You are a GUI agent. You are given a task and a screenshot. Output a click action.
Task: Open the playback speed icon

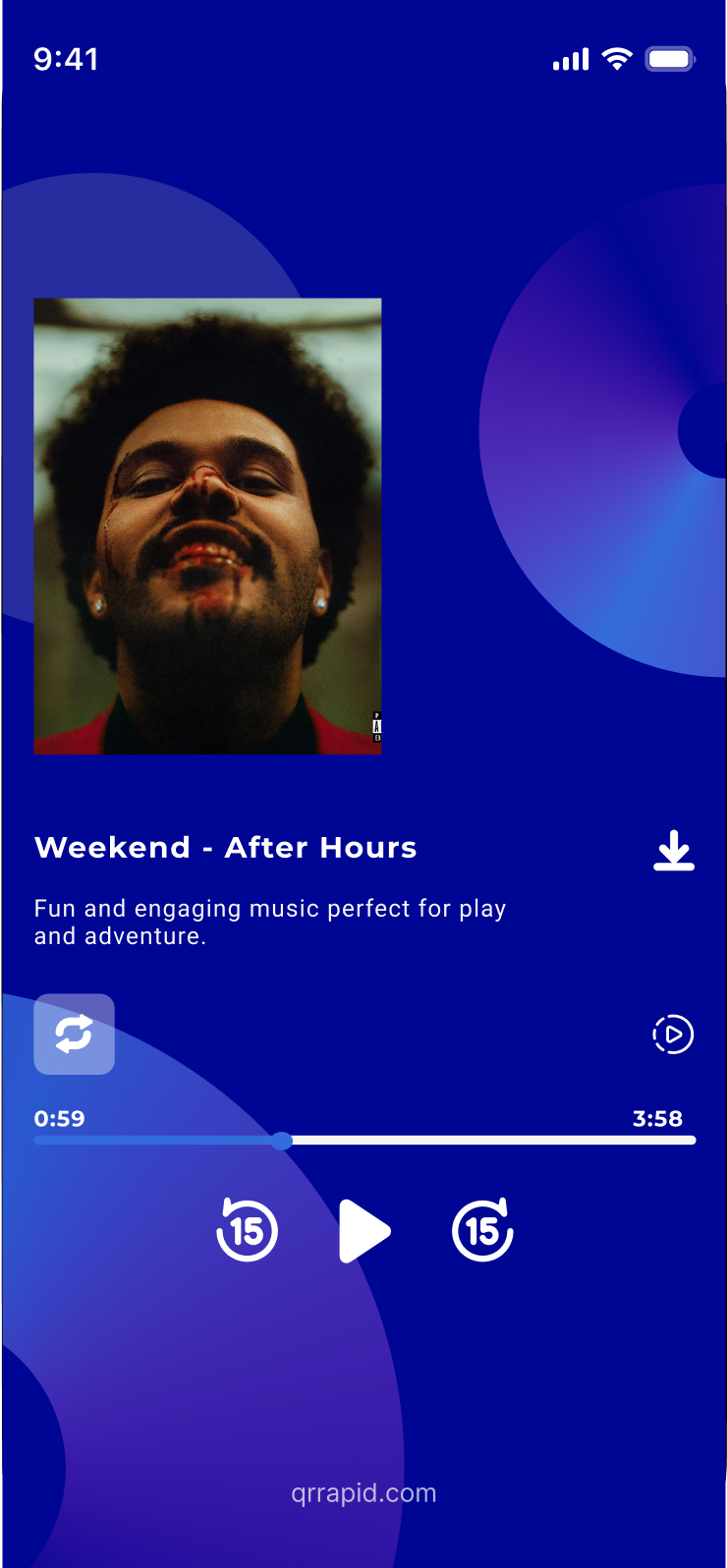coord(673,1034)
